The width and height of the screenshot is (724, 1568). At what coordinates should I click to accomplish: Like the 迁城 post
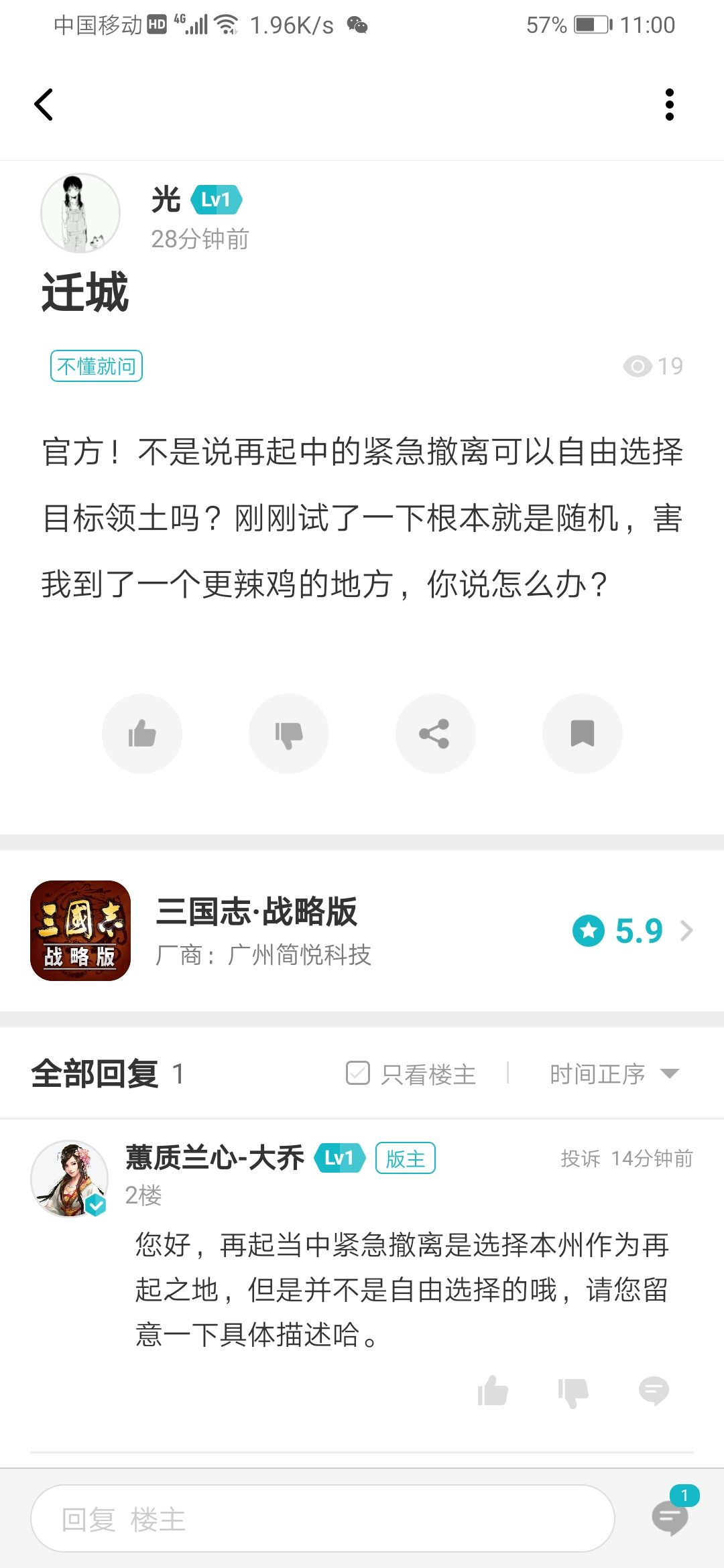tap(142, 733)
